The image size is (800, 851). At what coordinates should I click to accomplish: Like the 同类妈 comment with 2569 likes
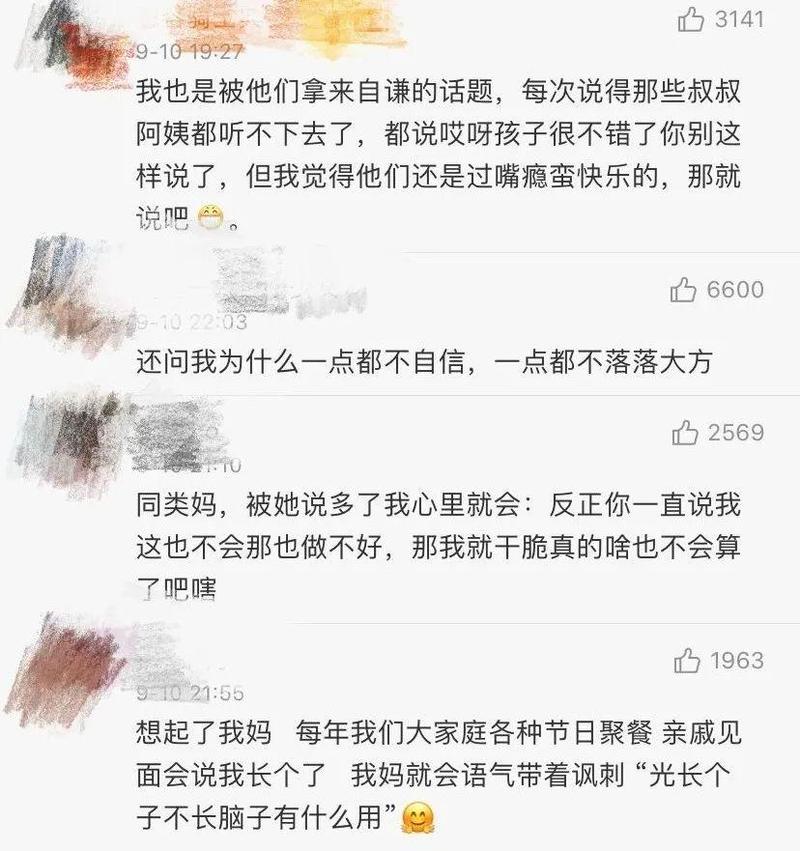click(x=685, y=433)
